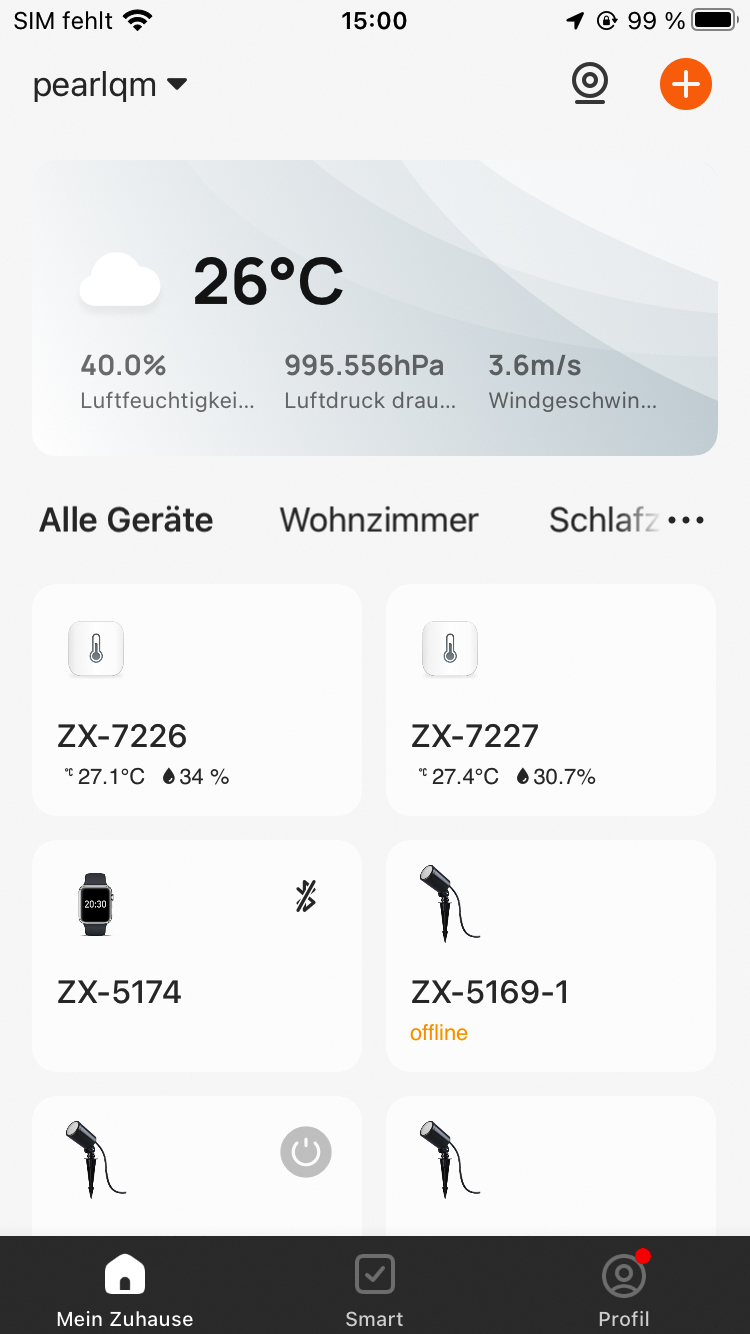
Task: Open the weather details card
Action: pos(375,308)
